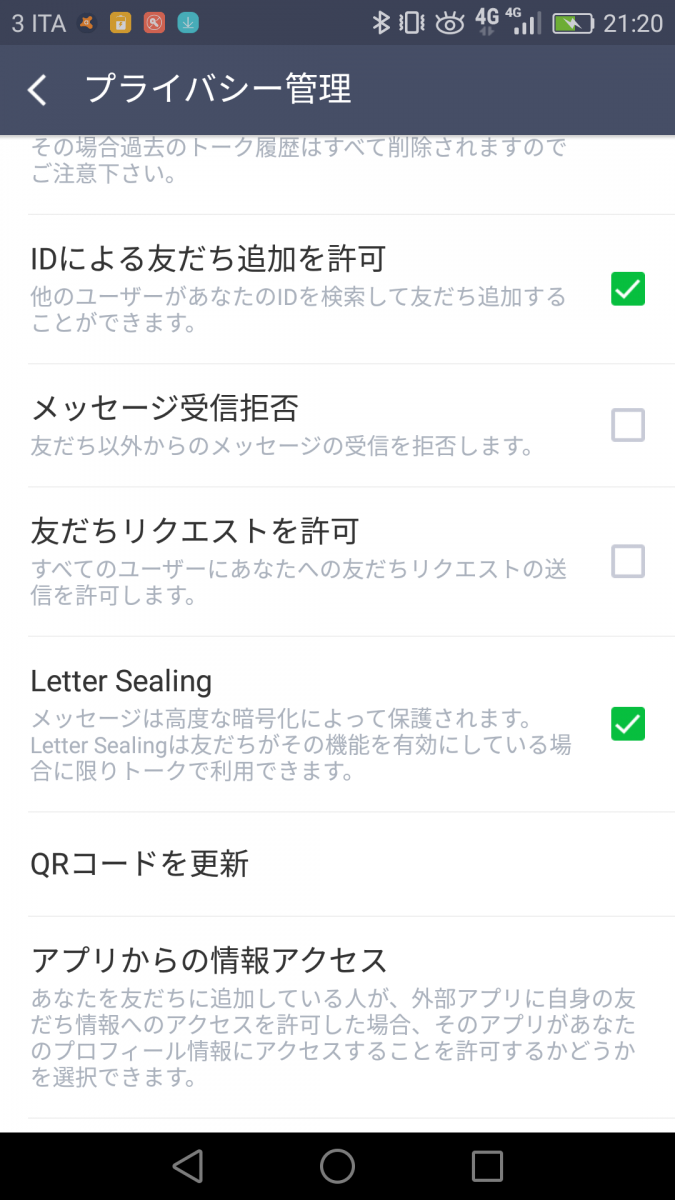The image size is (675, 1200).
Task: Tap the system home button
Action: point(337,1166)
